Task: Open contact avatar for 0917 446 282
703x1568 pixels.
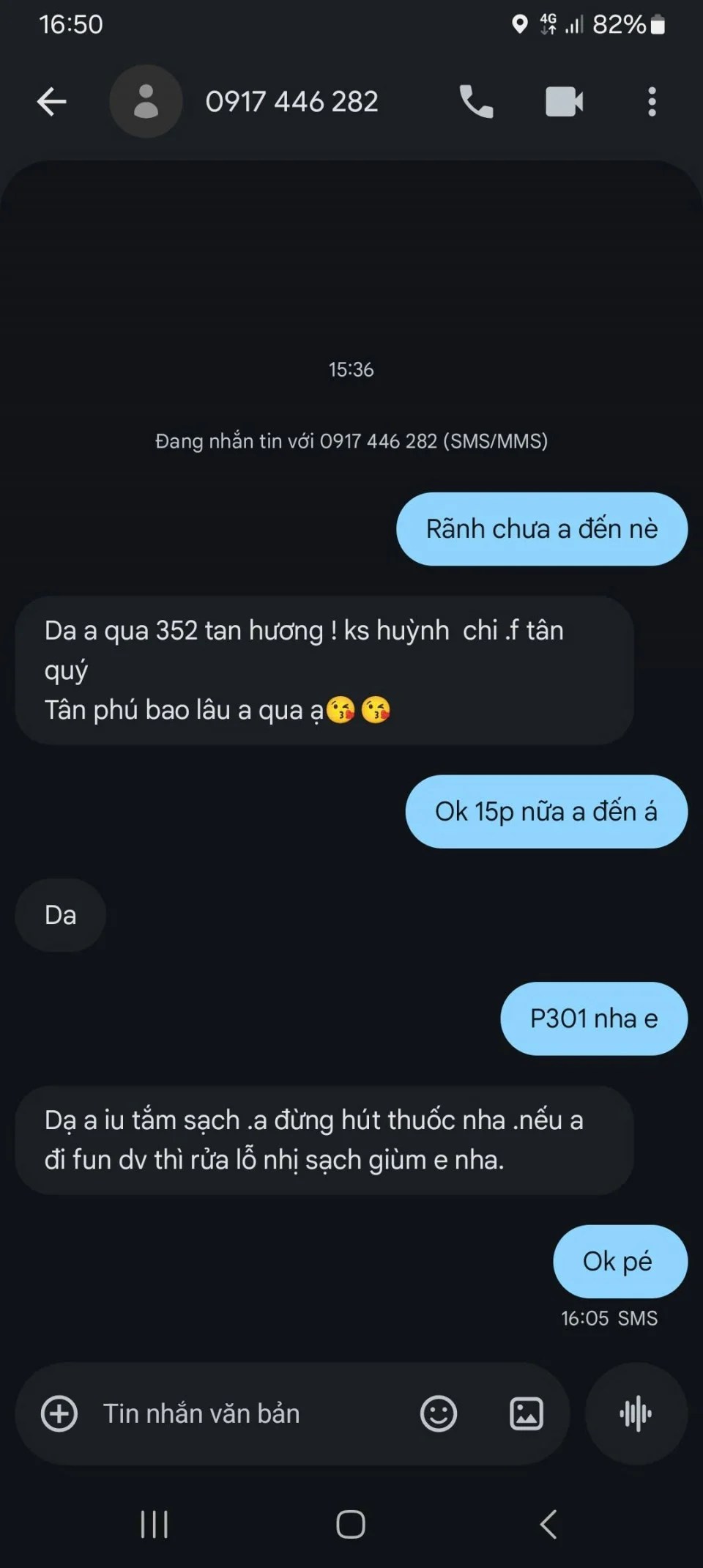Action: click(x=146, y=102)
